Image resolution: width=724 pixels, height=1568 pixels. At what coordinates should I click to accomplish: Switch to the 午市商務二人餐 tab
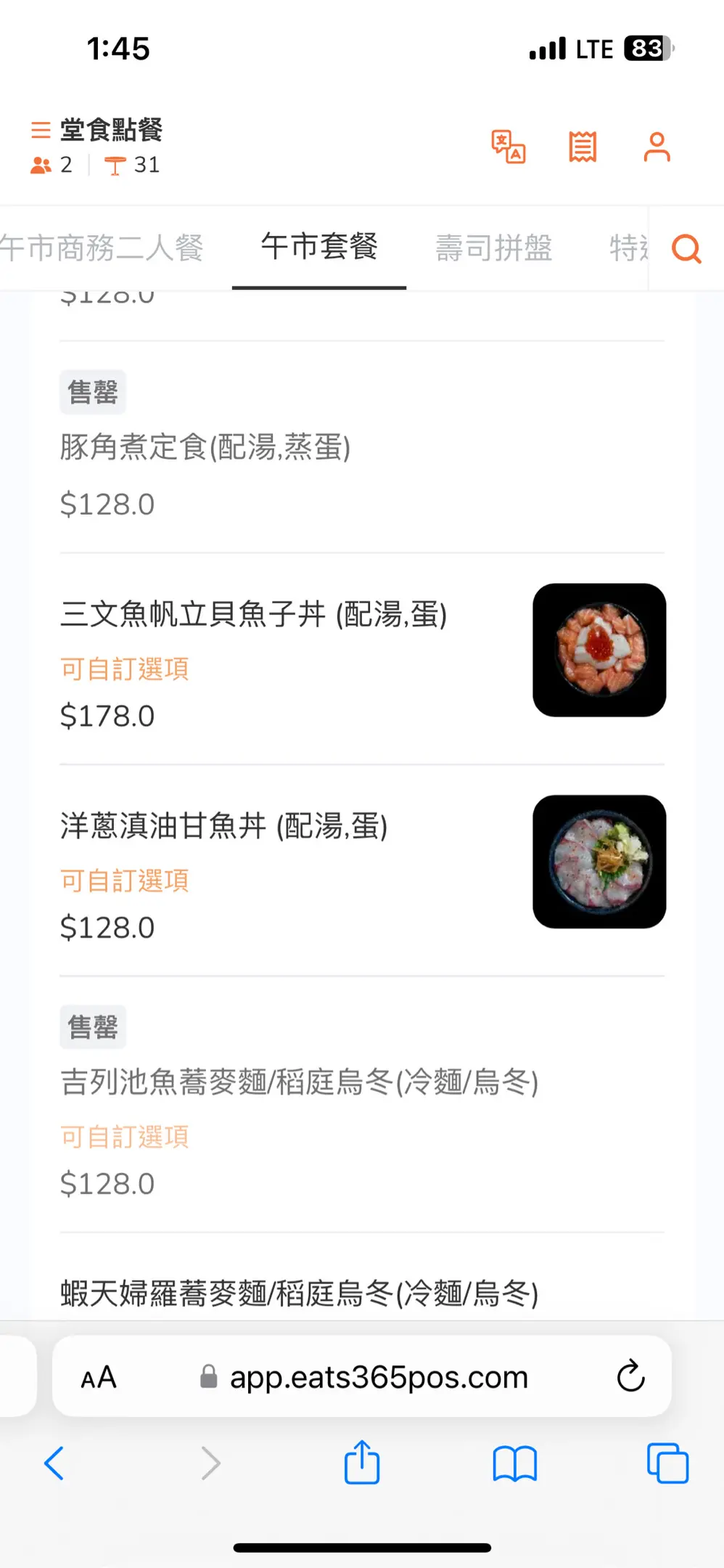click(x=102, y=248)
